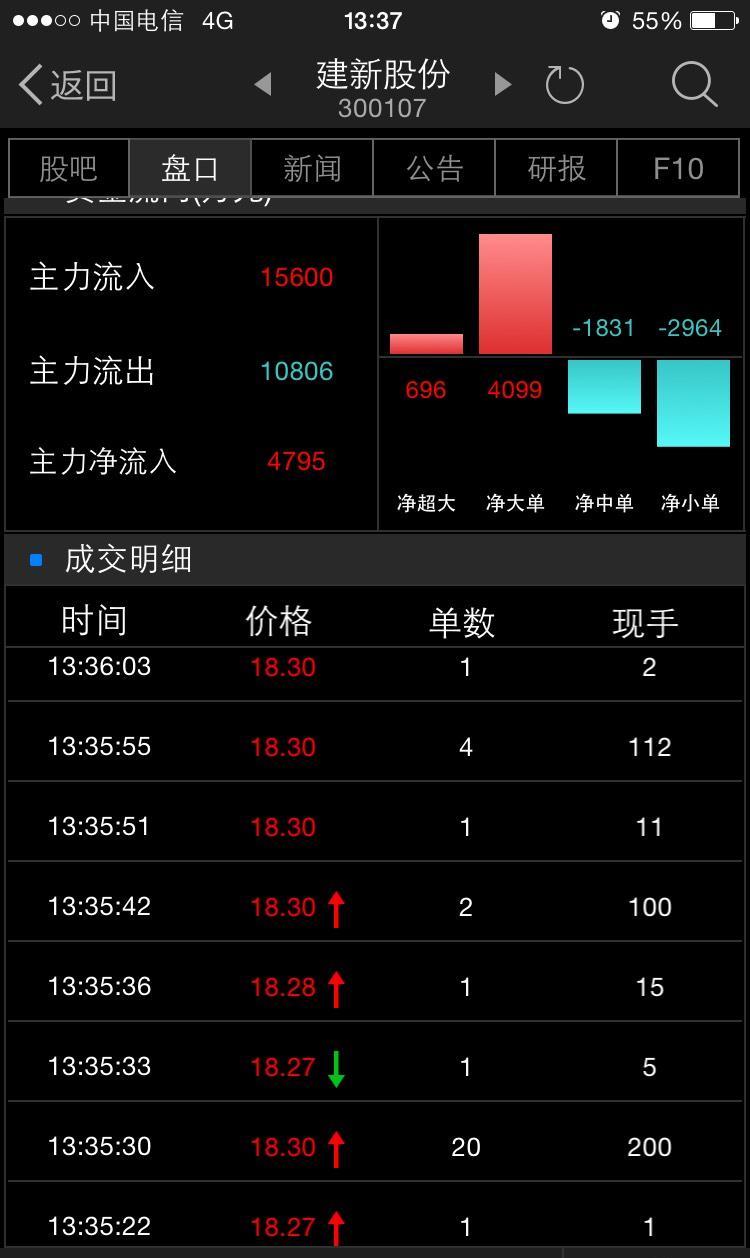Select the trade row at 13:36:03
Screen dimensions: 750x1258
point(375,666)
